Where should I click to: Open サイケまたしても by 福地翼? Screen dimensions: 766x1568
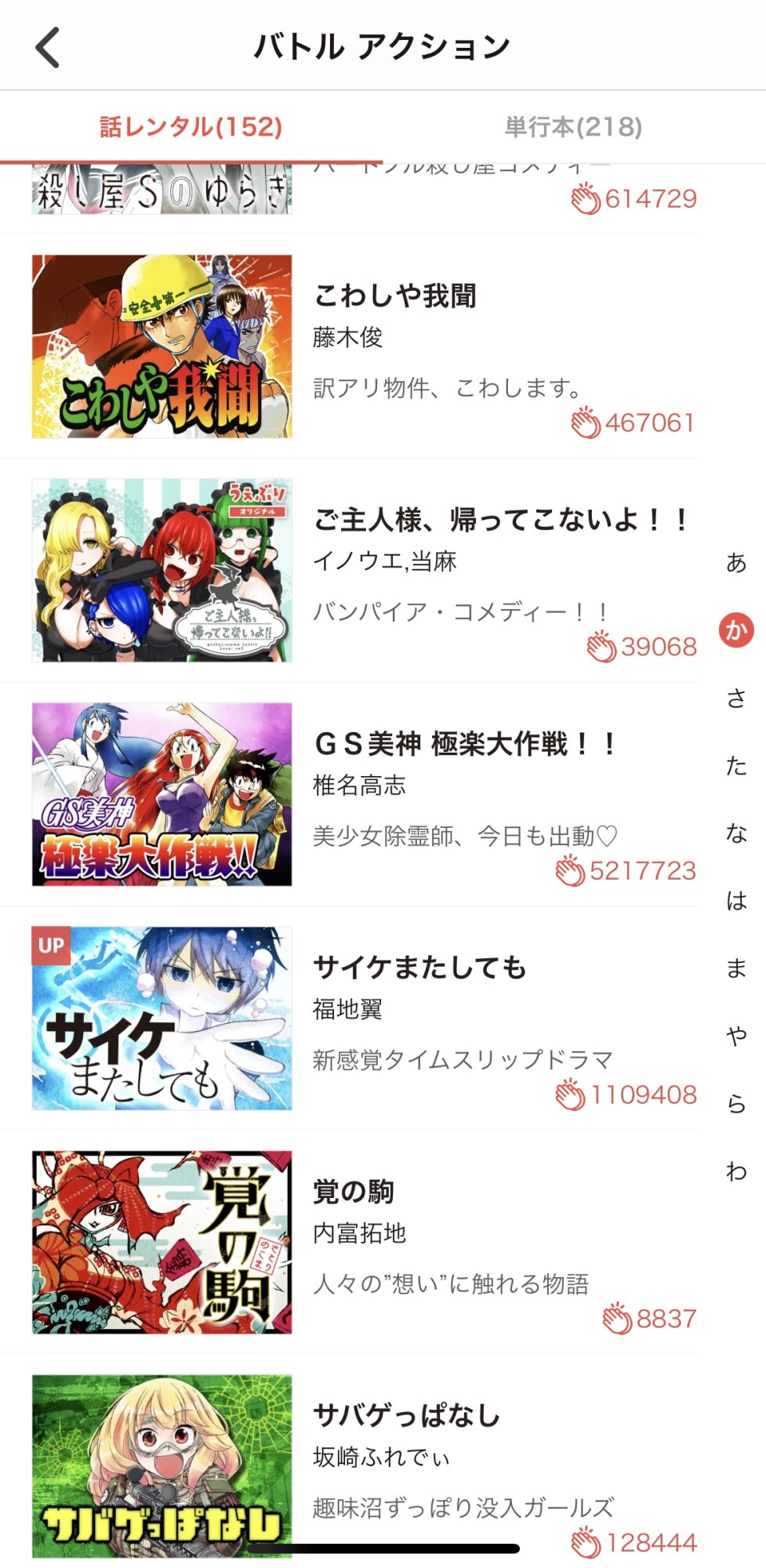pos(419,968)
